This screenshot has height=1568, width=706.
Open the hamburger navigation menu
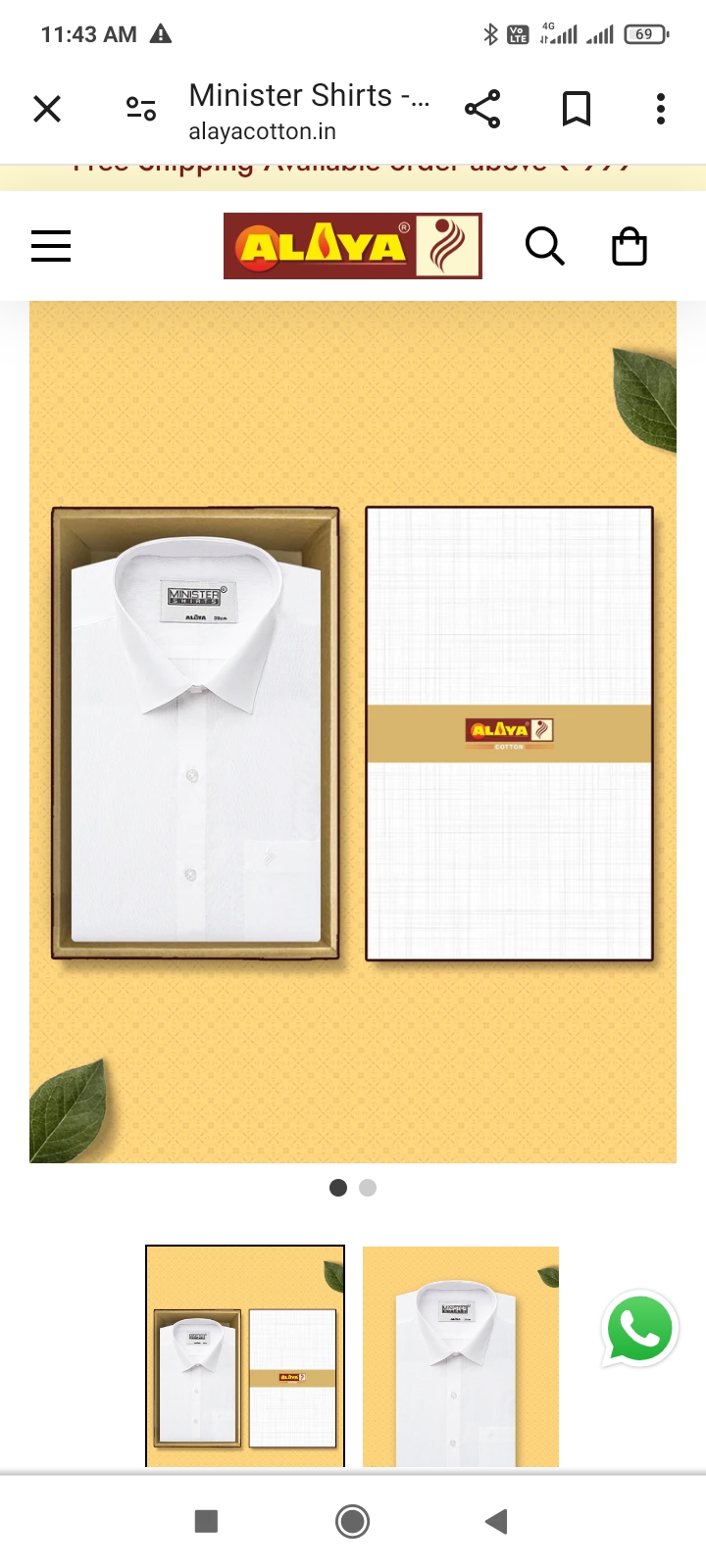(51, 246)
